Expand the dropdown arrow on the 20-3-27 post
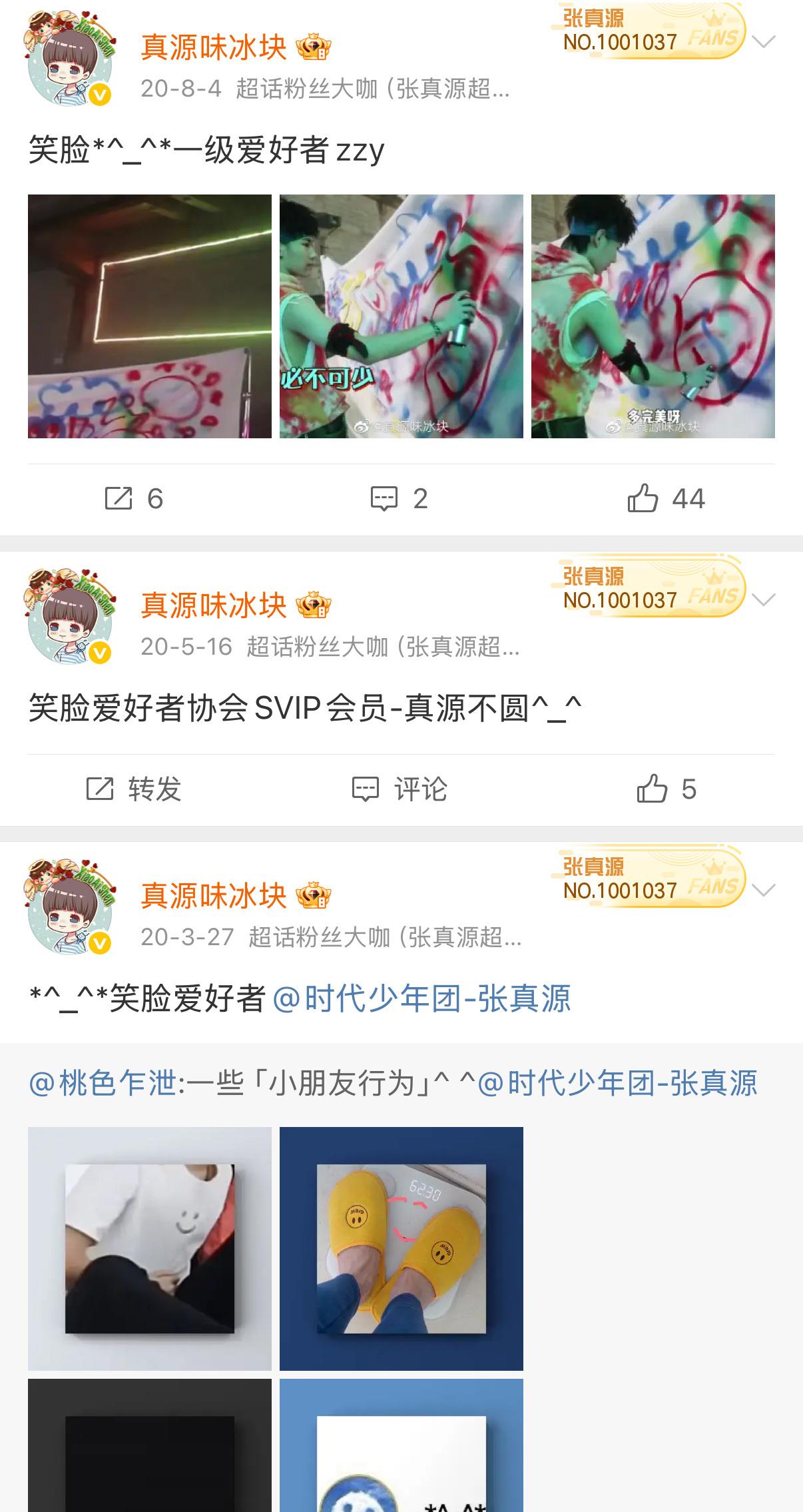Viewport: 803px width, 1512px height. [763, 890]
